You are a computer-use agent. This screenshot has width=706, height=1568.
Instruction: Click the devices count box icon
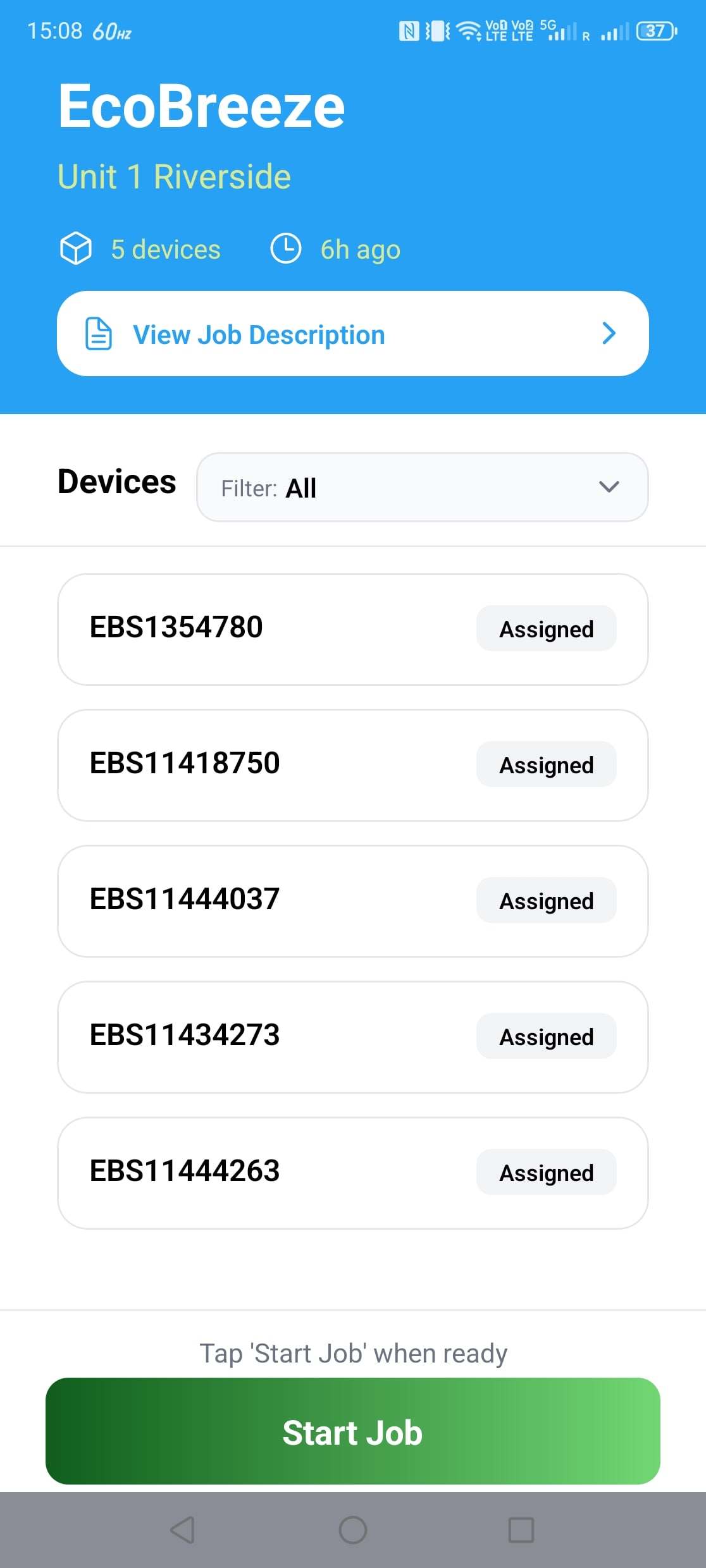click(x=76, y=248)
